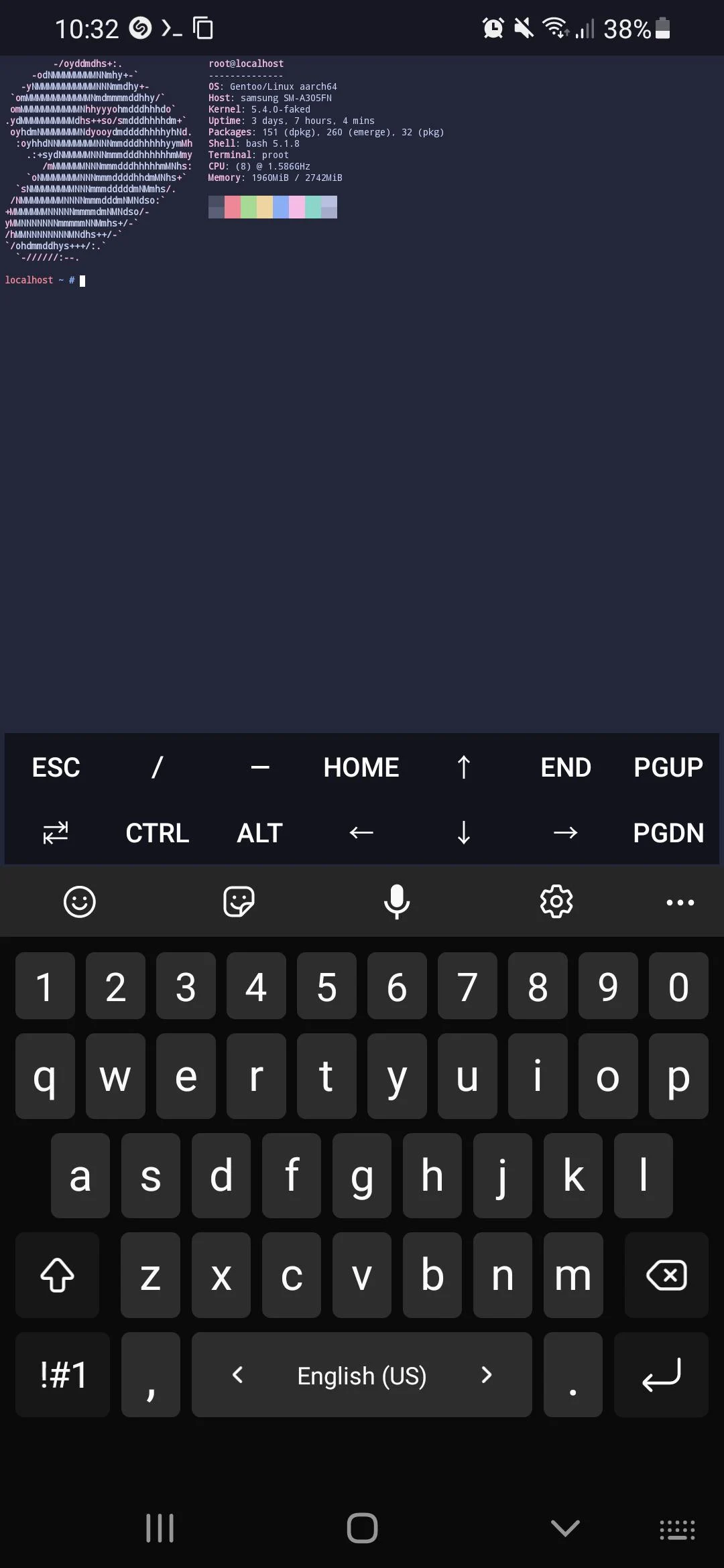This screenshot has height=1568, width=724.
Task: Open the keyboard picker in navigation bar
Action: click(x=676, y=1530)
